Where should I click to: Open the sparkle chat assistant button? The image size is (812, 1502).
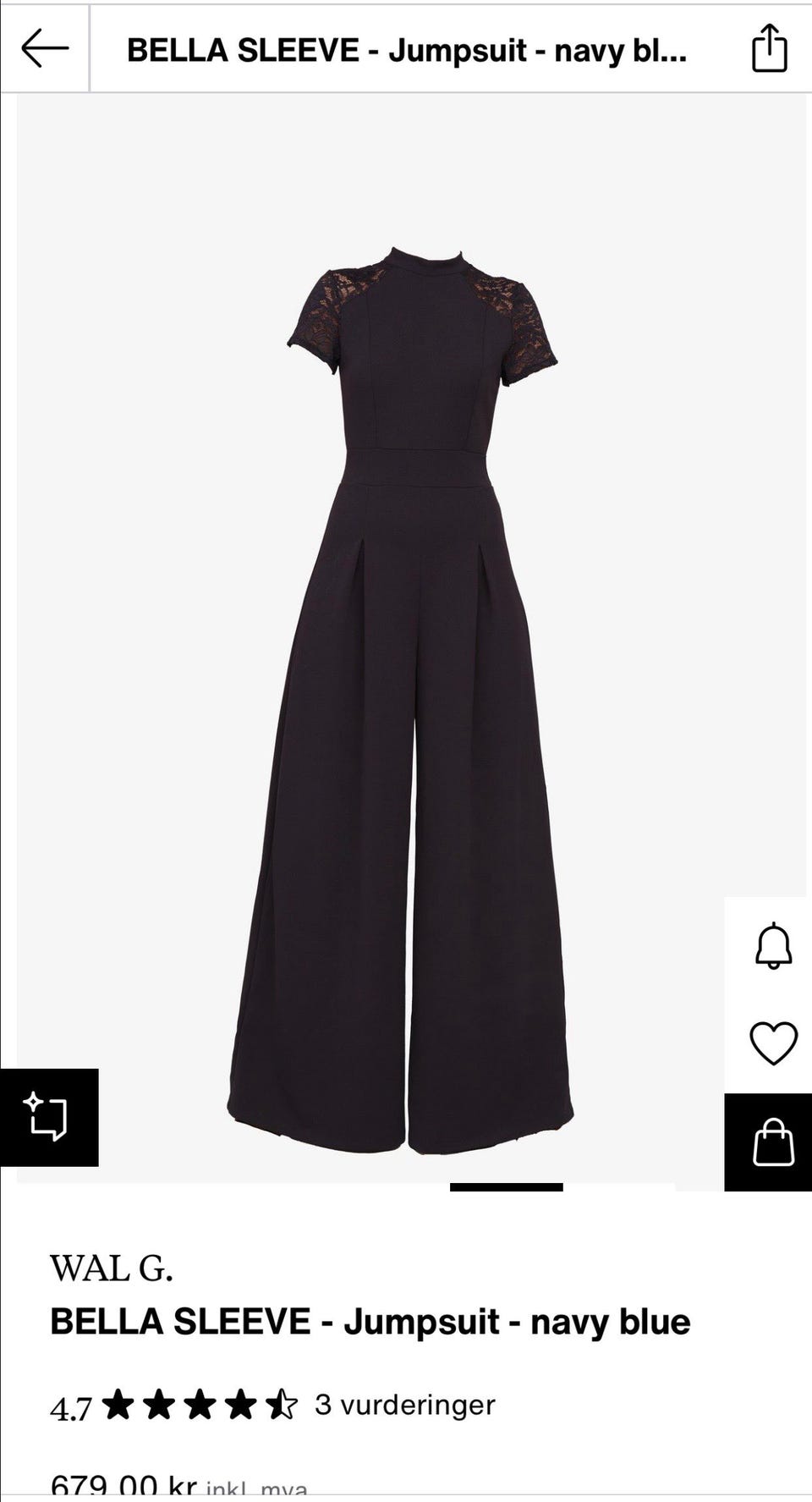coord(48,1117)
